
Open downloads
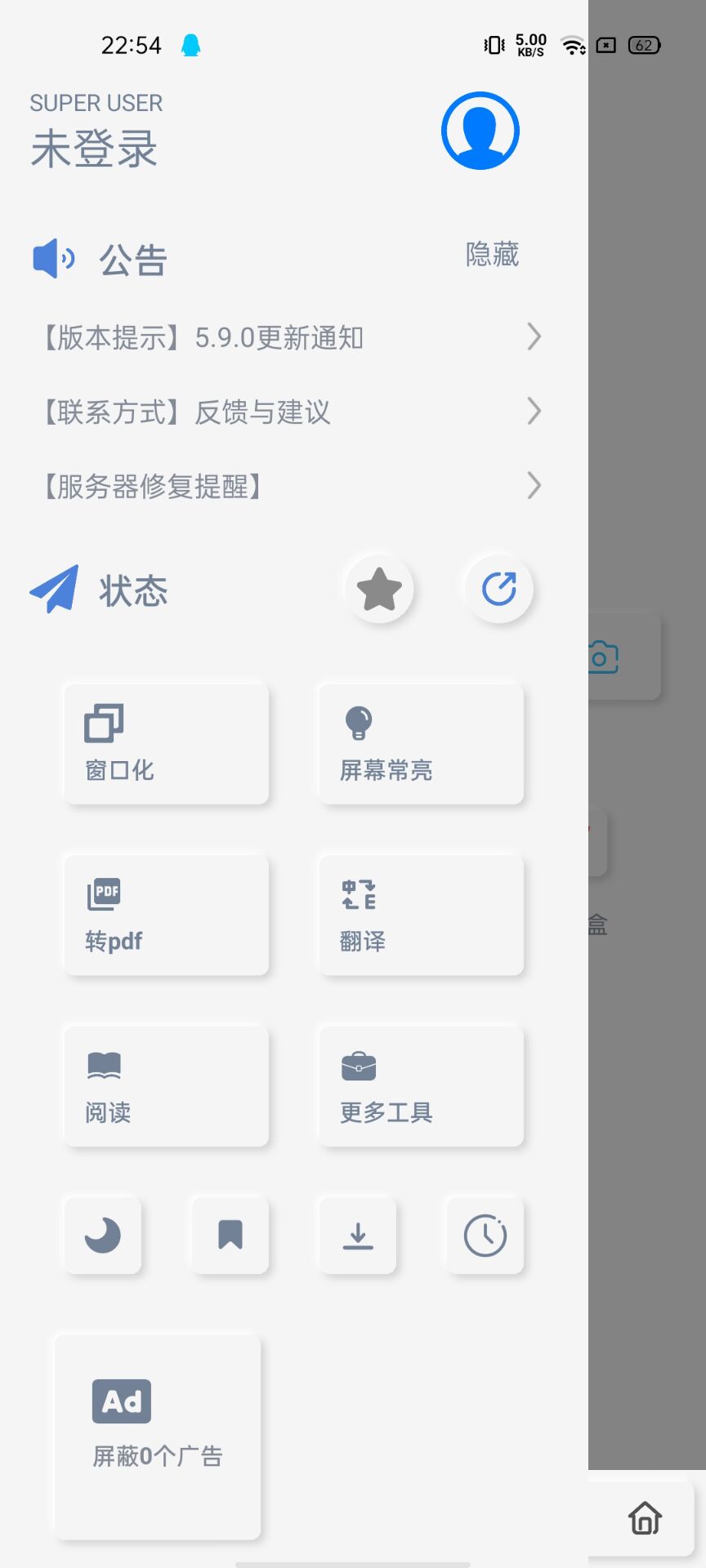(358, 1236)
